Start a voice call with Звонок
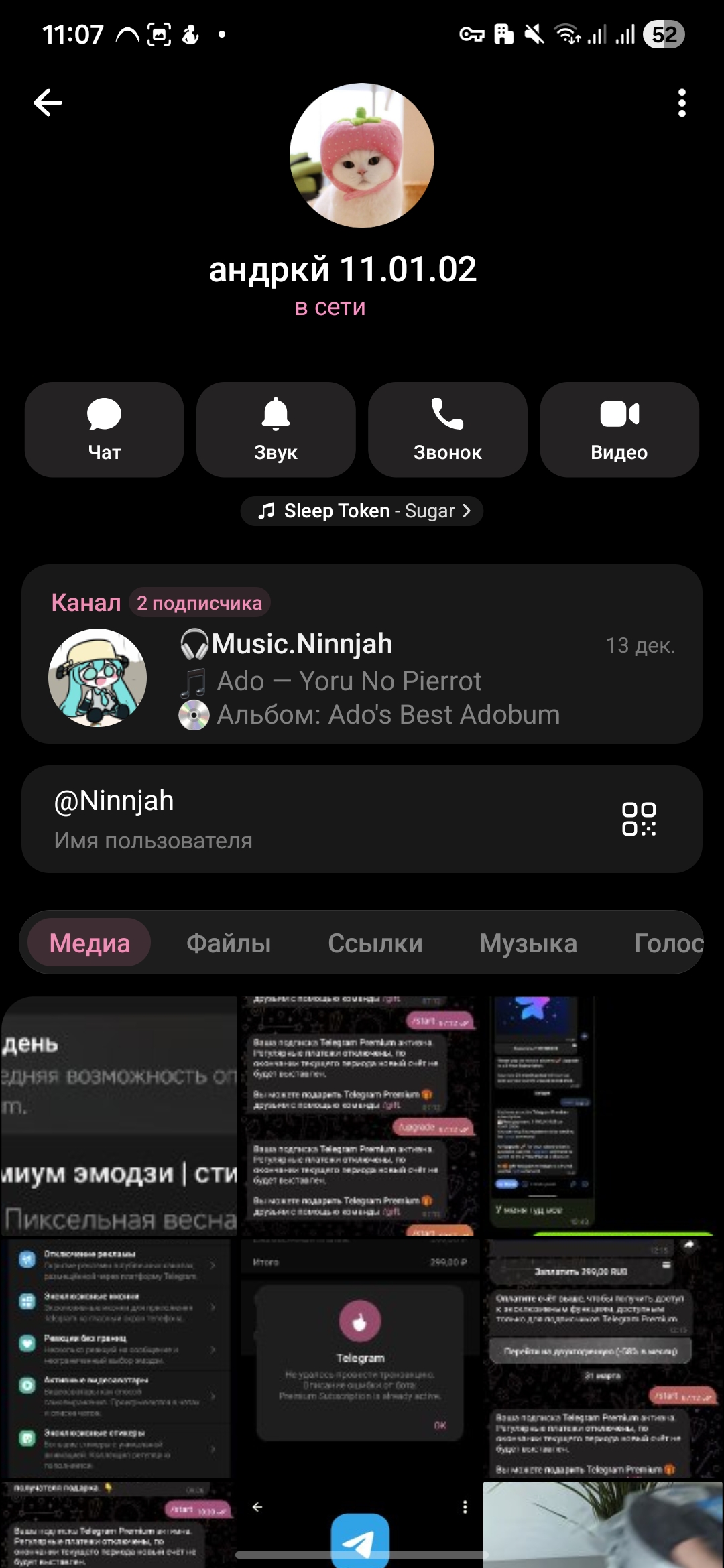The width and height of the screenshot is (724, 1568). (x=447, y=430)
